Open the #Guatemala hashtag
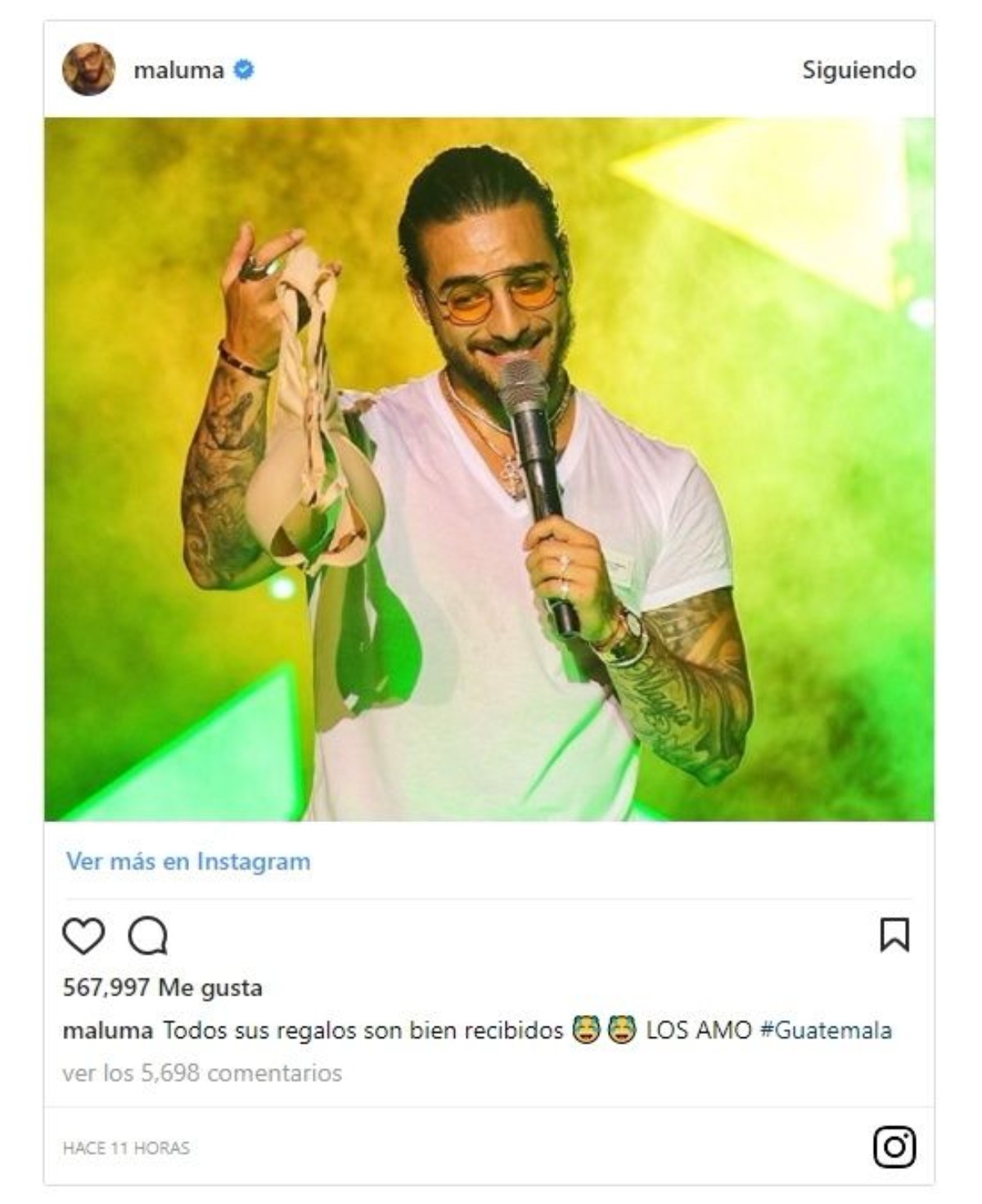This screenshot has width=982, height=1204. pos(825,1030)
